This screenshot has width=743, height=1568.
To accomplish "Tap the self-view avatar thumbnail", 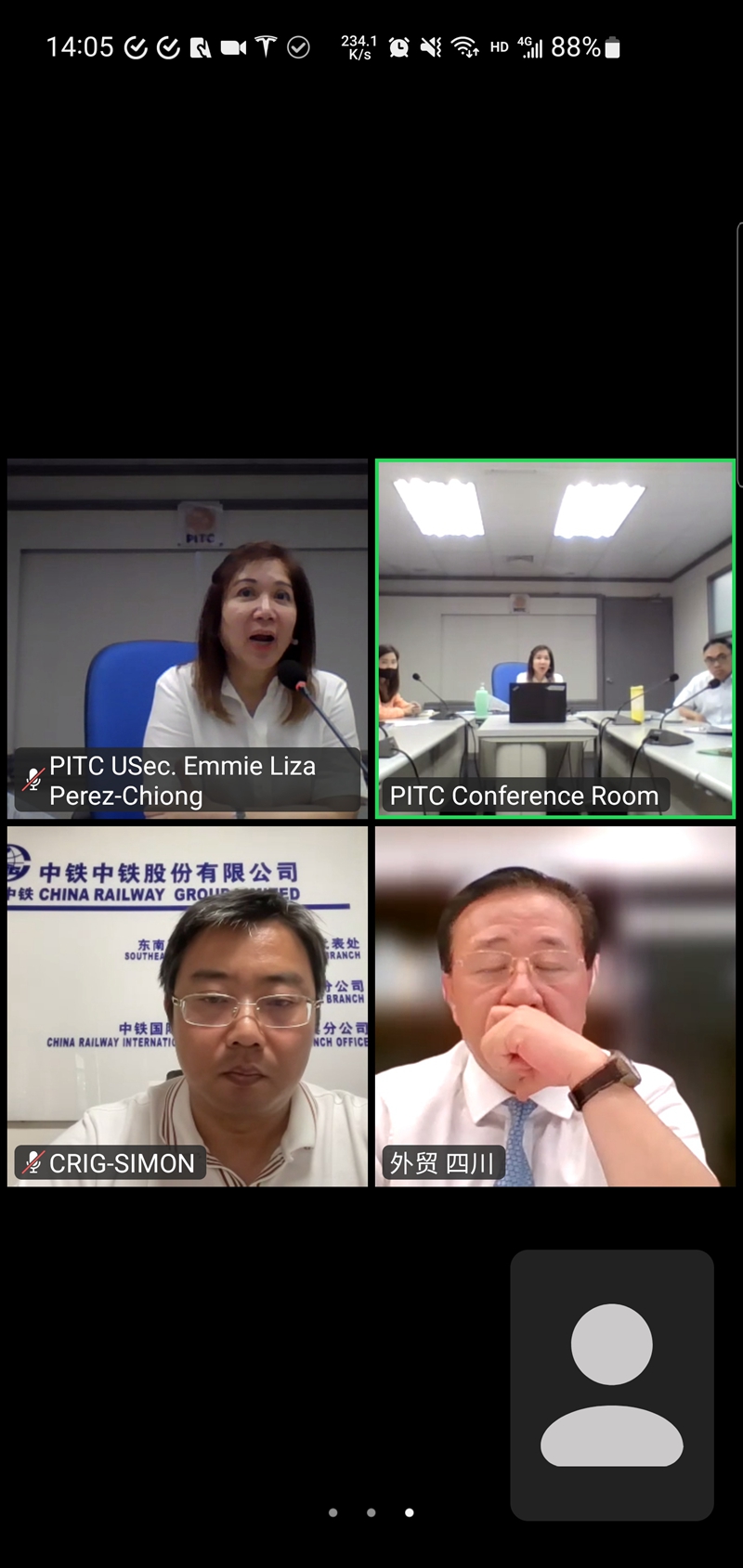I will [611, 1384].
